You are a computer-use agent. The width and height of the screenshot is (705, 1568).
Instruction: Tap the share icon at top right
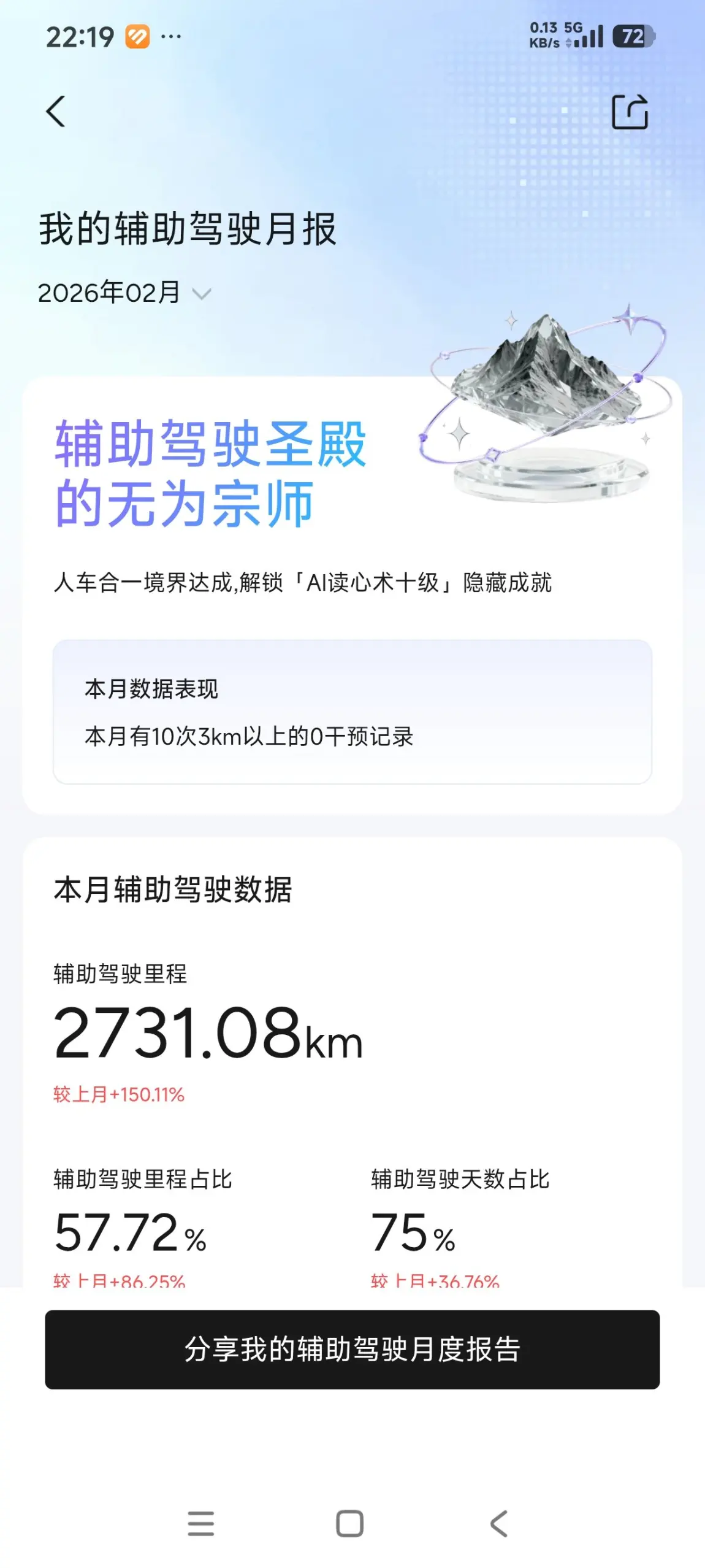(x=630, y=112)
